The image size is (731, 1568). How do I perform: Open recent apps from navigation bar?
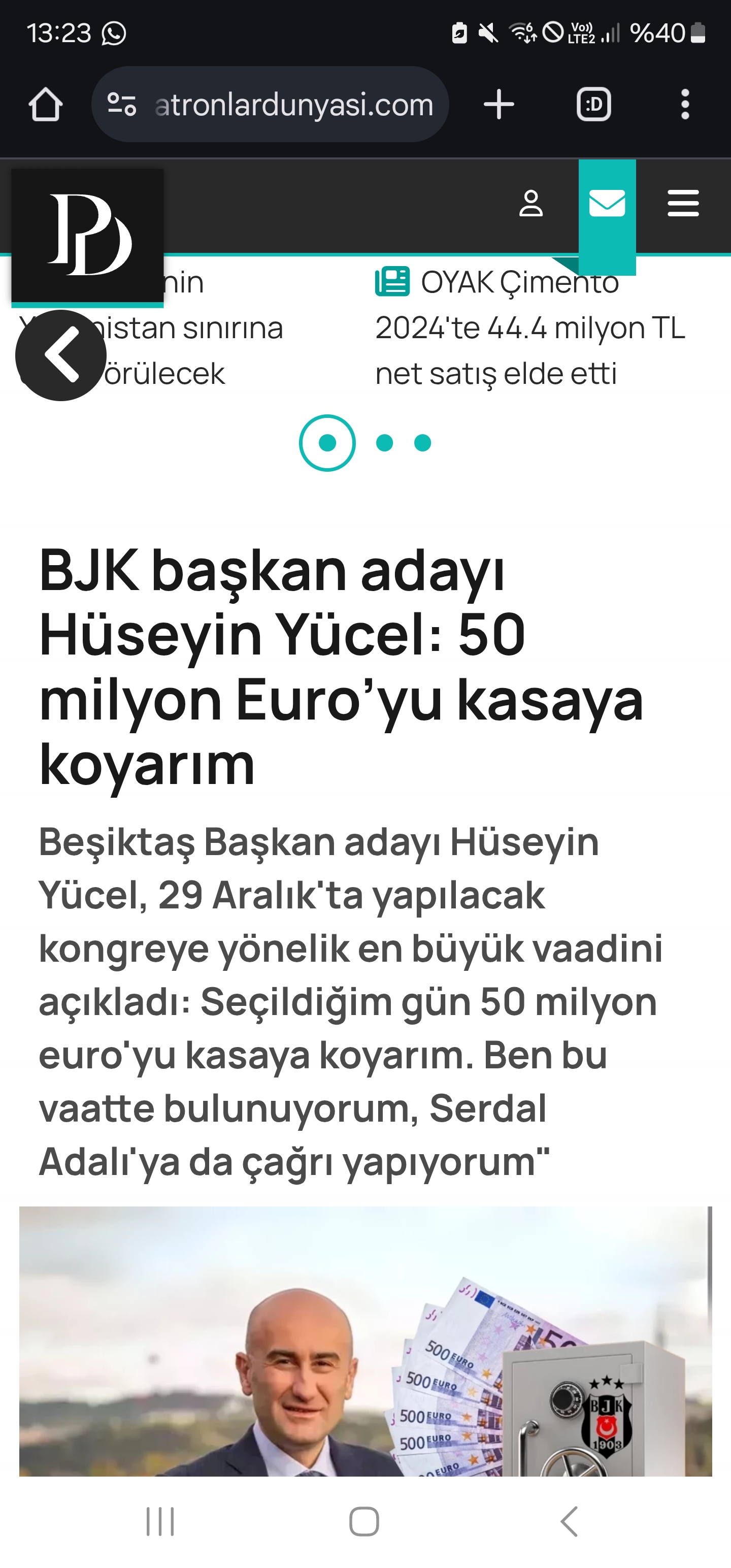[x=160, y=1521]
